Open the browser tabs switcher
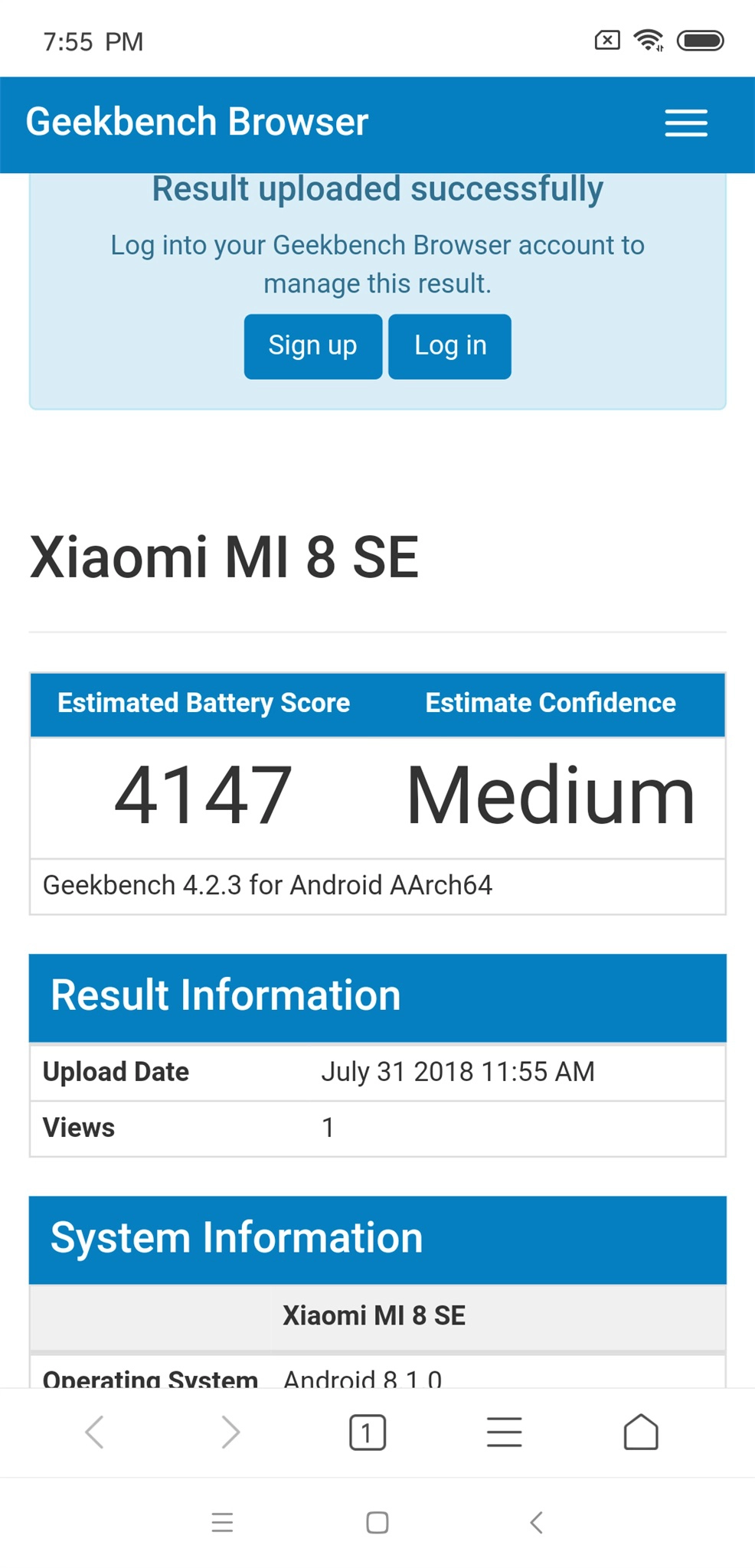Viewport: 755px width, 1568px height. pos(367,1432)
